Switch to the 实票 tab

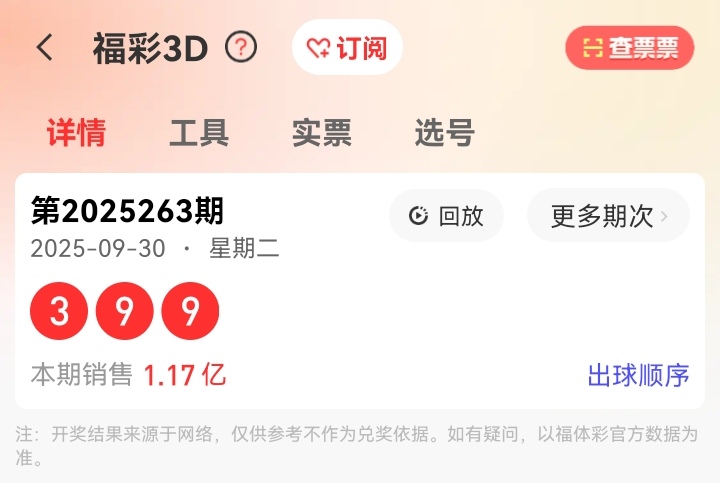point(322,133)
